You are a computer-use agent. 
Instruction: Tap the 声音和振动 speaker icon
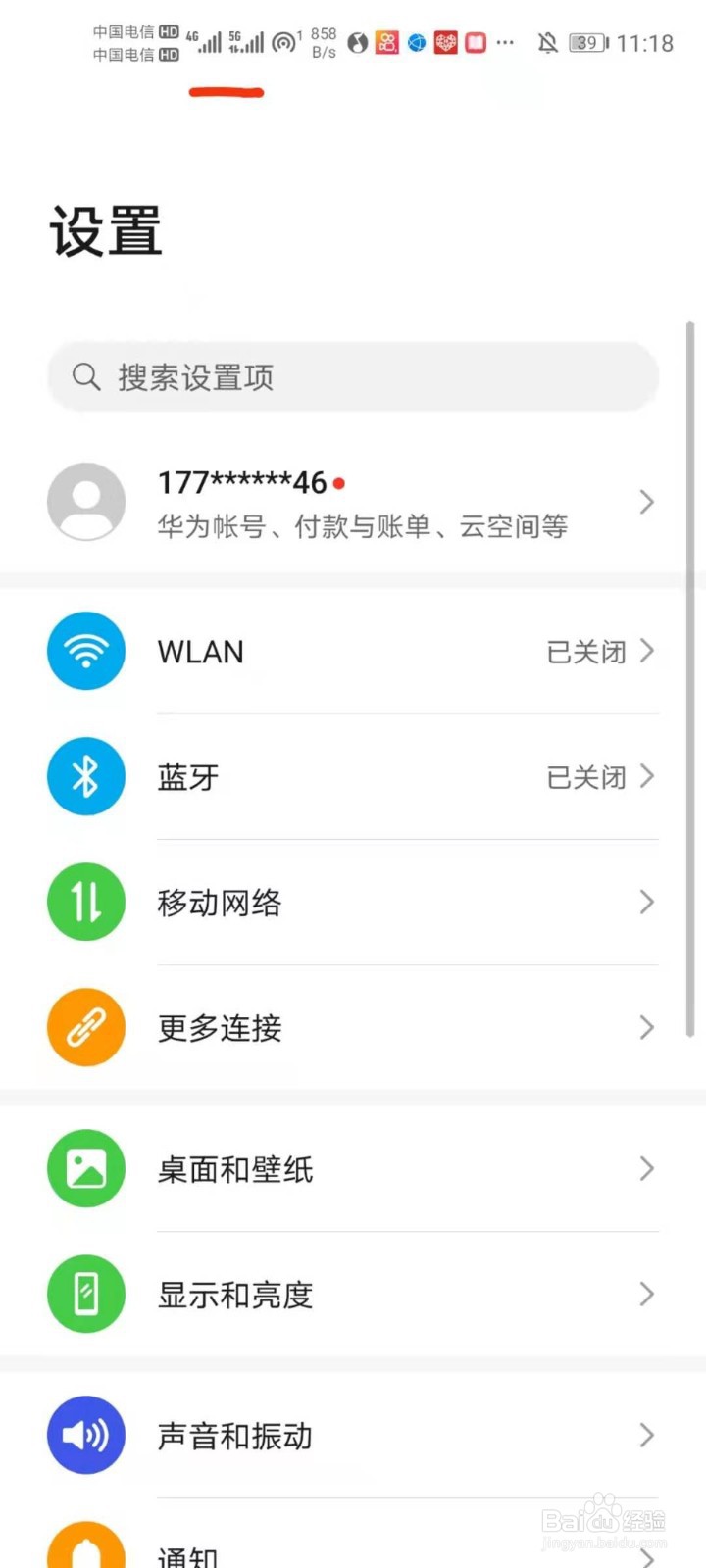(x=86, y=1435)
